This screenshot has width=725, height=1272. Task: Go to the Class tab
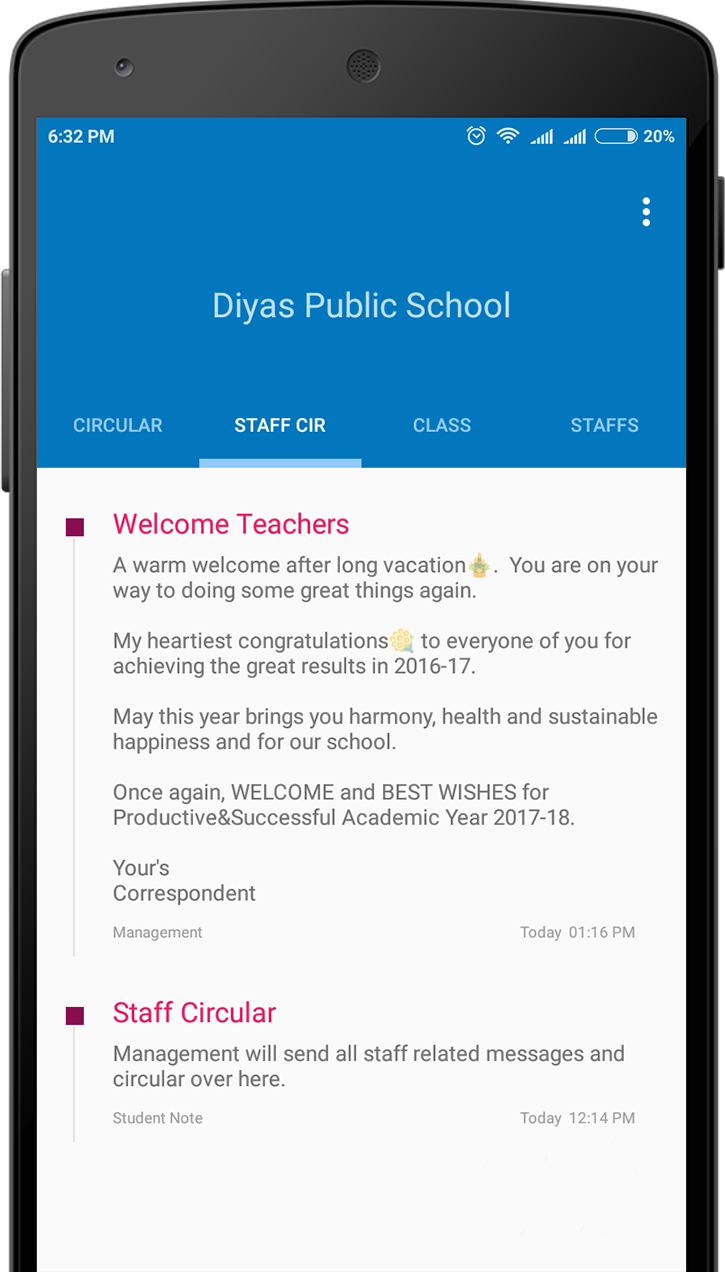[442, 425]
